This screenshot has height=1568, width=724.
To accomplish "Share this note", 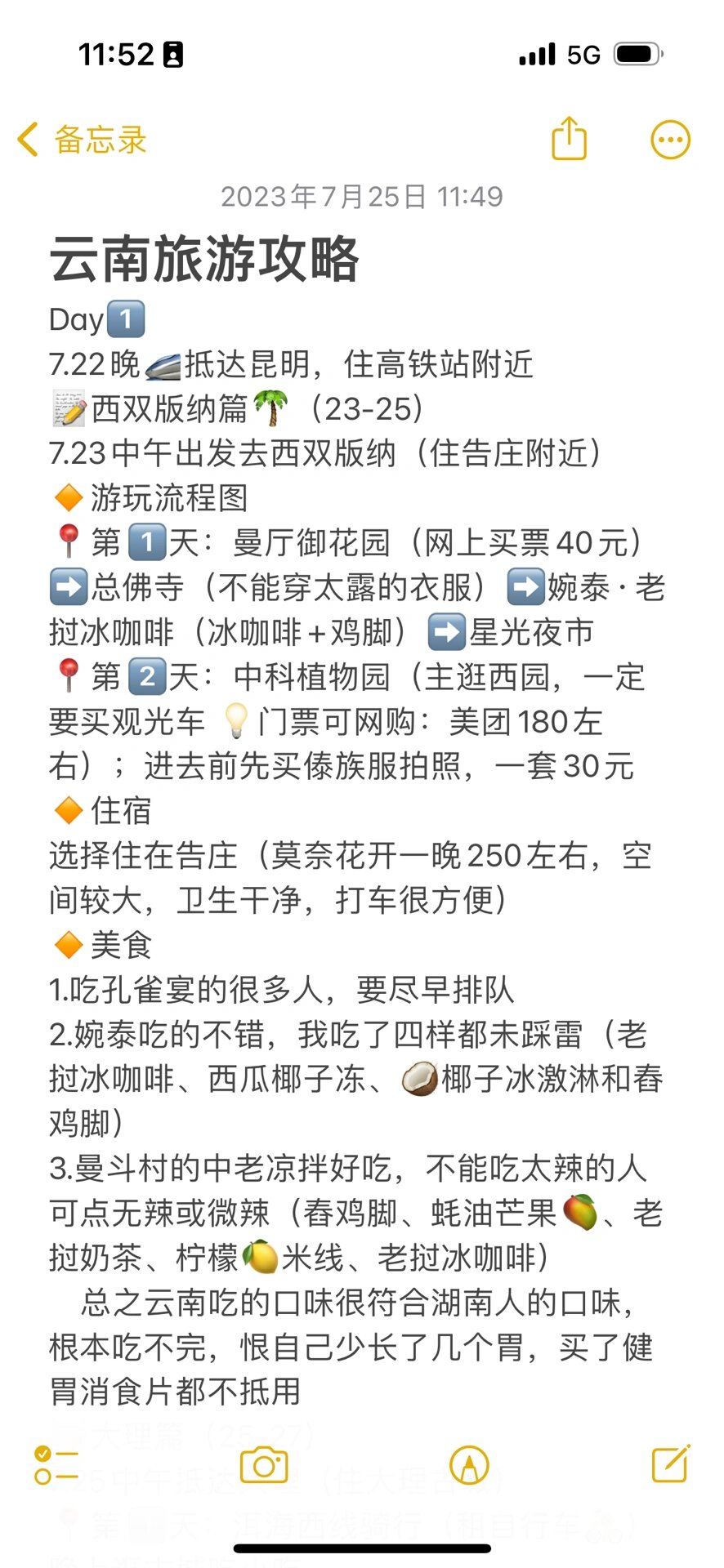I will click(569, 139).
